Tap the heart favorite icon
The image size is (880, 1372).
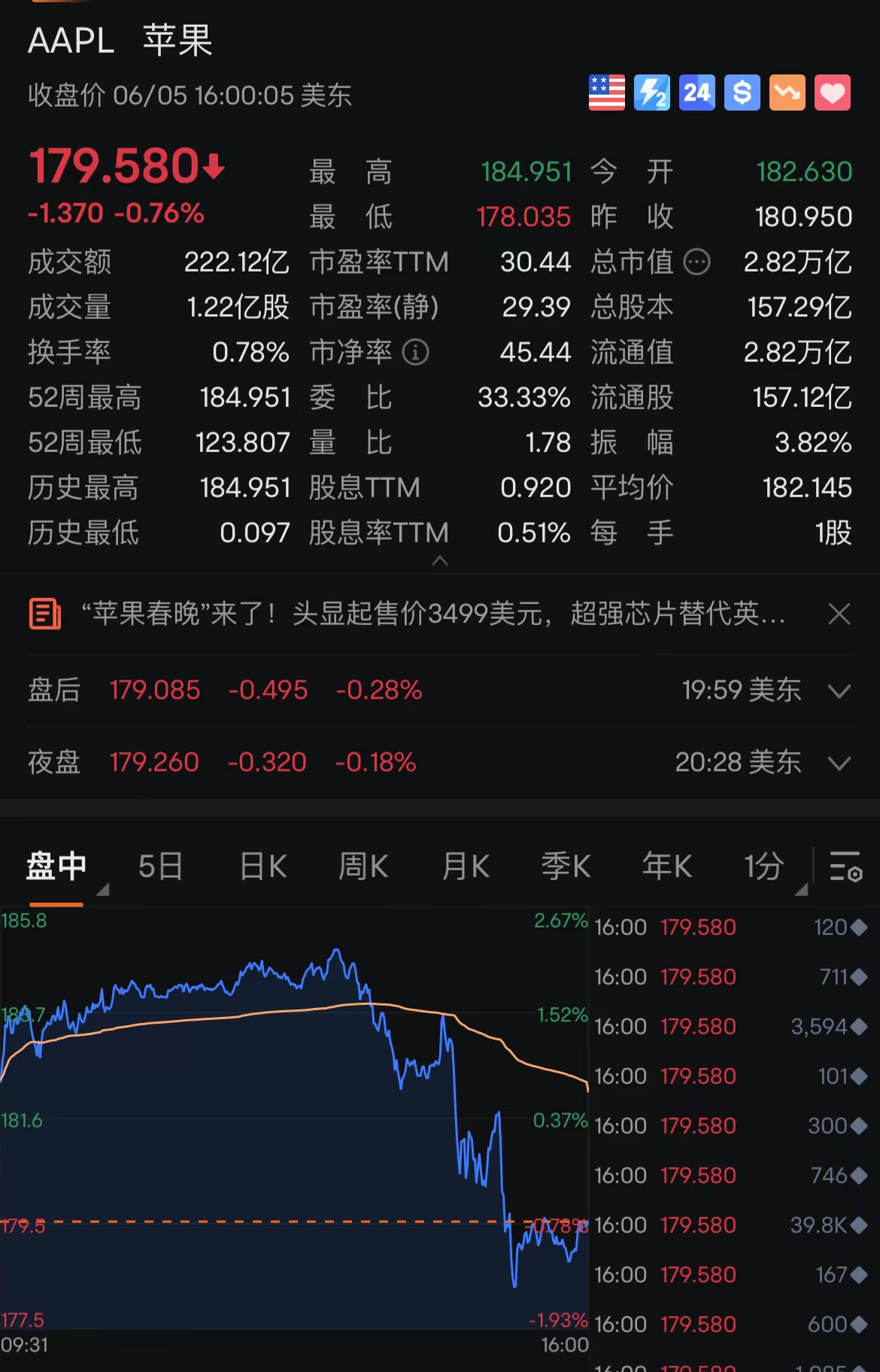tap(832, 93)
